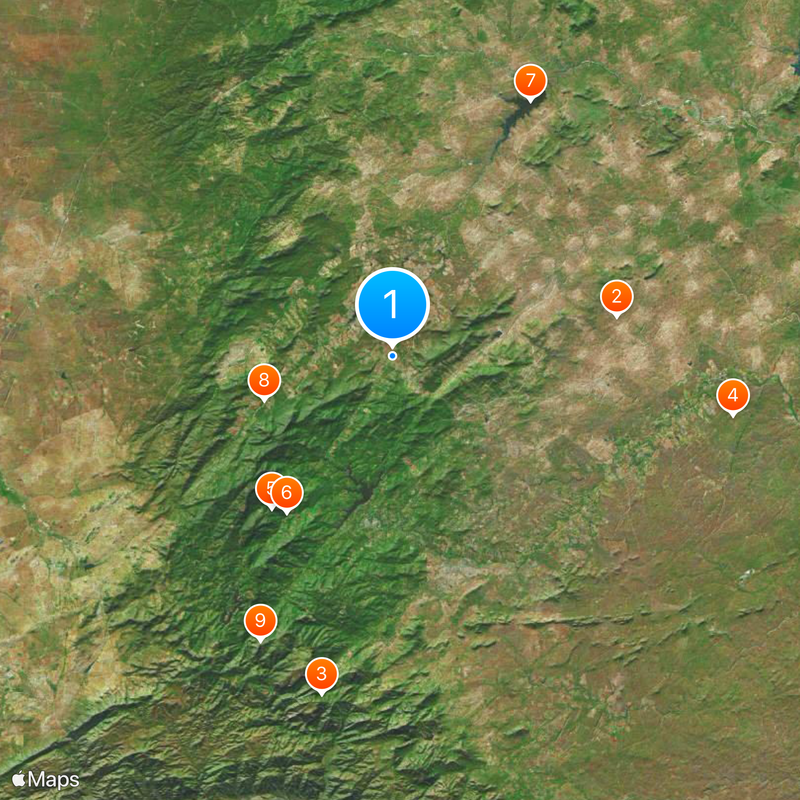
Task: Tap the orange pin numbered 8
Action: click(264, 380)
